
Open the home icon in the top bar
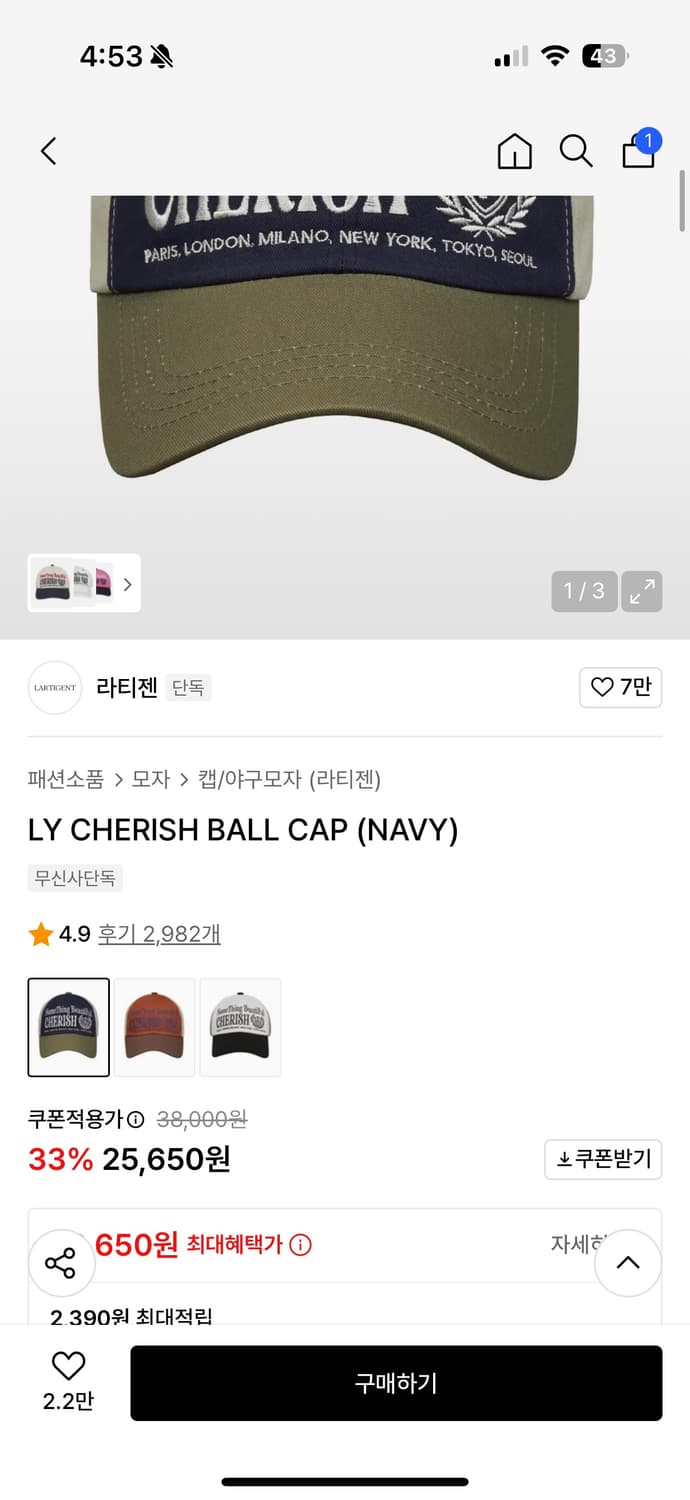pyautogui.click(x=514, y=151)
